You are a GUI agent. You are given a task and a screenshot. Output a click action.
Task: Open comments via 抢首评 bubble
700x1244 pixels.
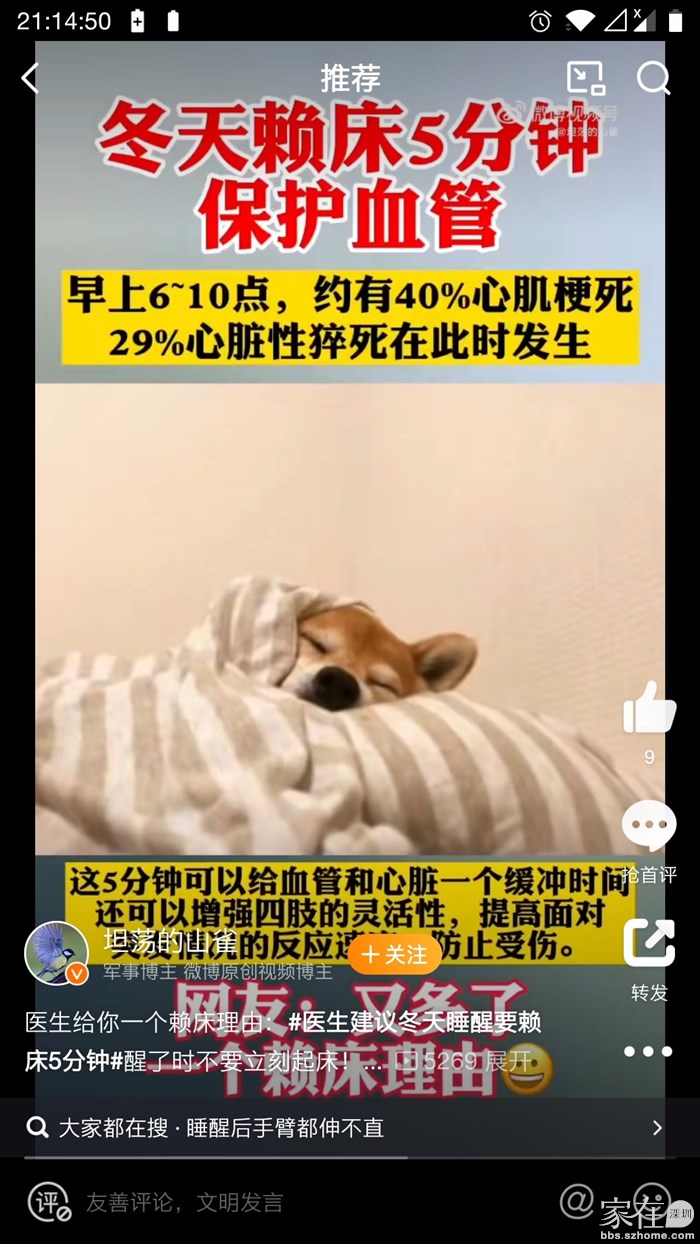point(649,828)
